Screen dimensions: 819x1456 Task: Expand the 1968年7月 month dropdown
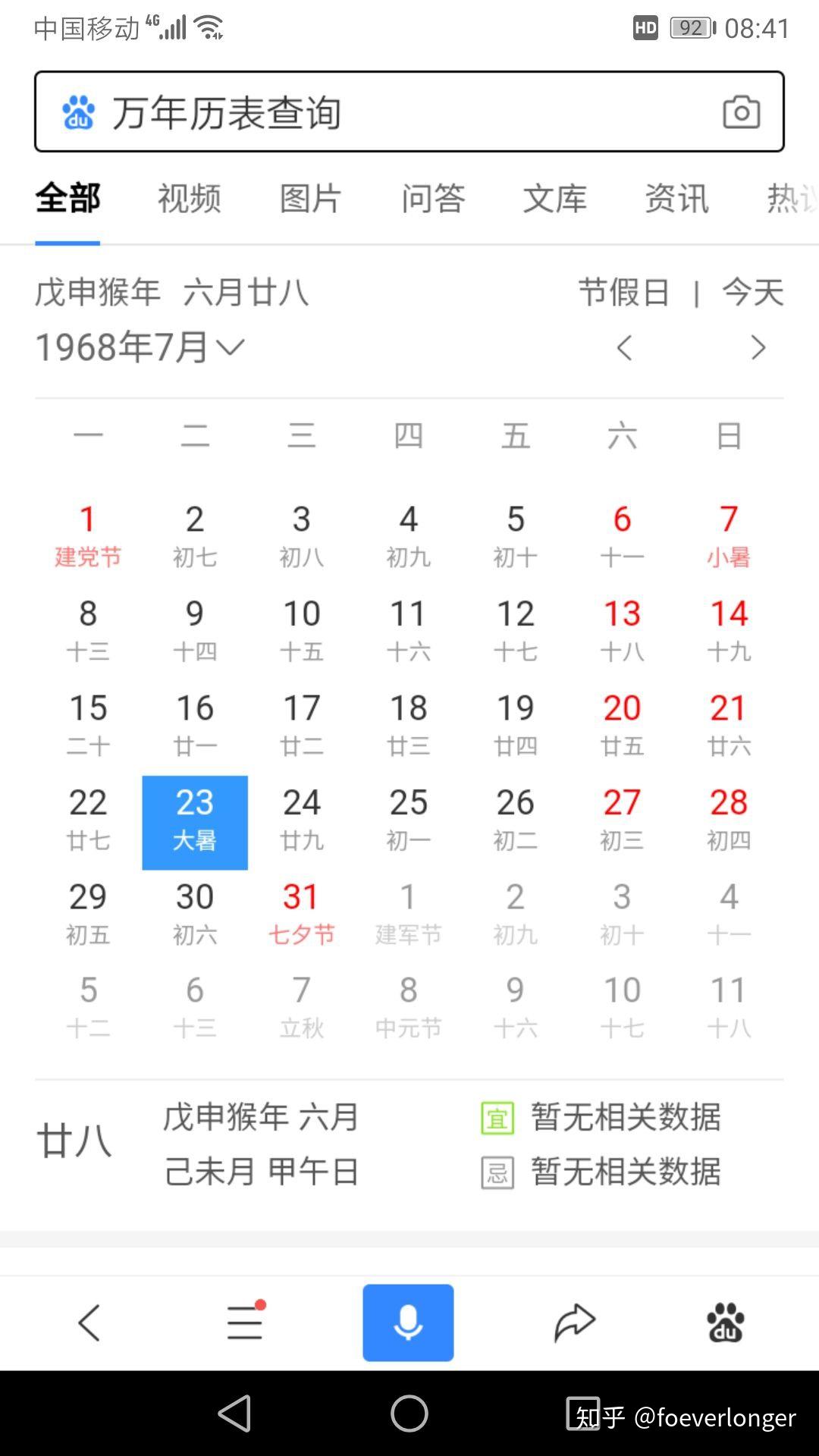(140, 347)
